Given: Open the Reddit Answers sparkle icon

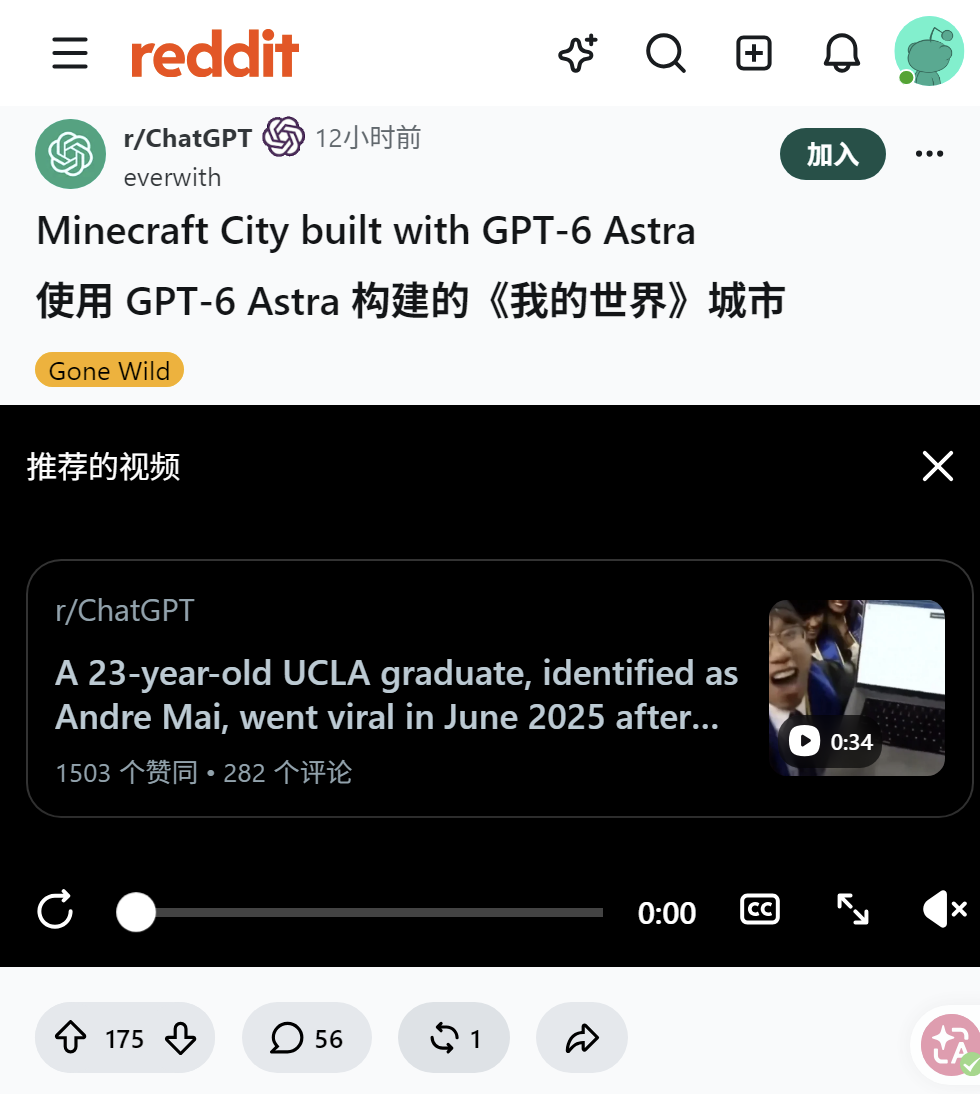Looking at the screenshot, I should click(x=578, y=53).
